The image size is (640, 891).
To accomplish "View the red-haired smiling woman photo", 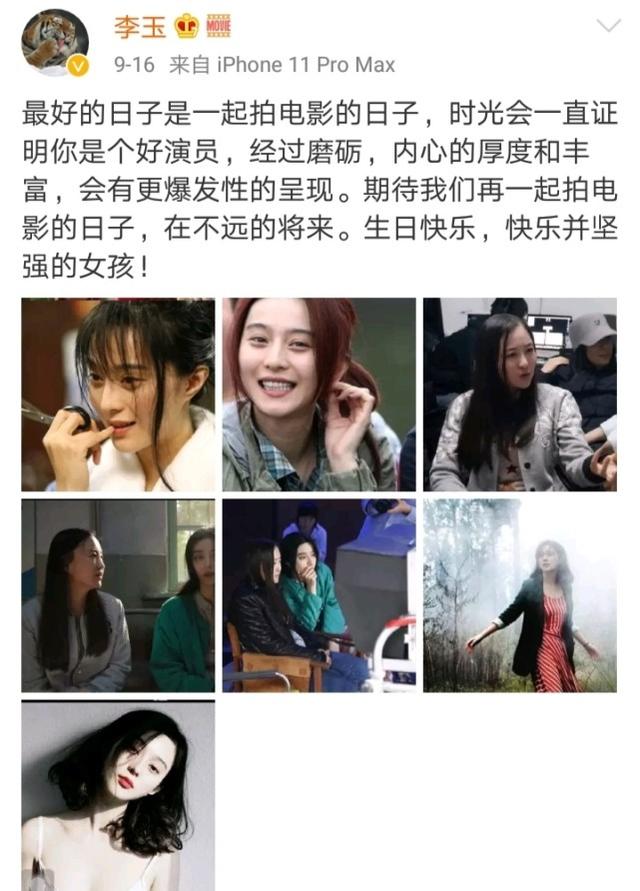I will click(x=319, y=394).
